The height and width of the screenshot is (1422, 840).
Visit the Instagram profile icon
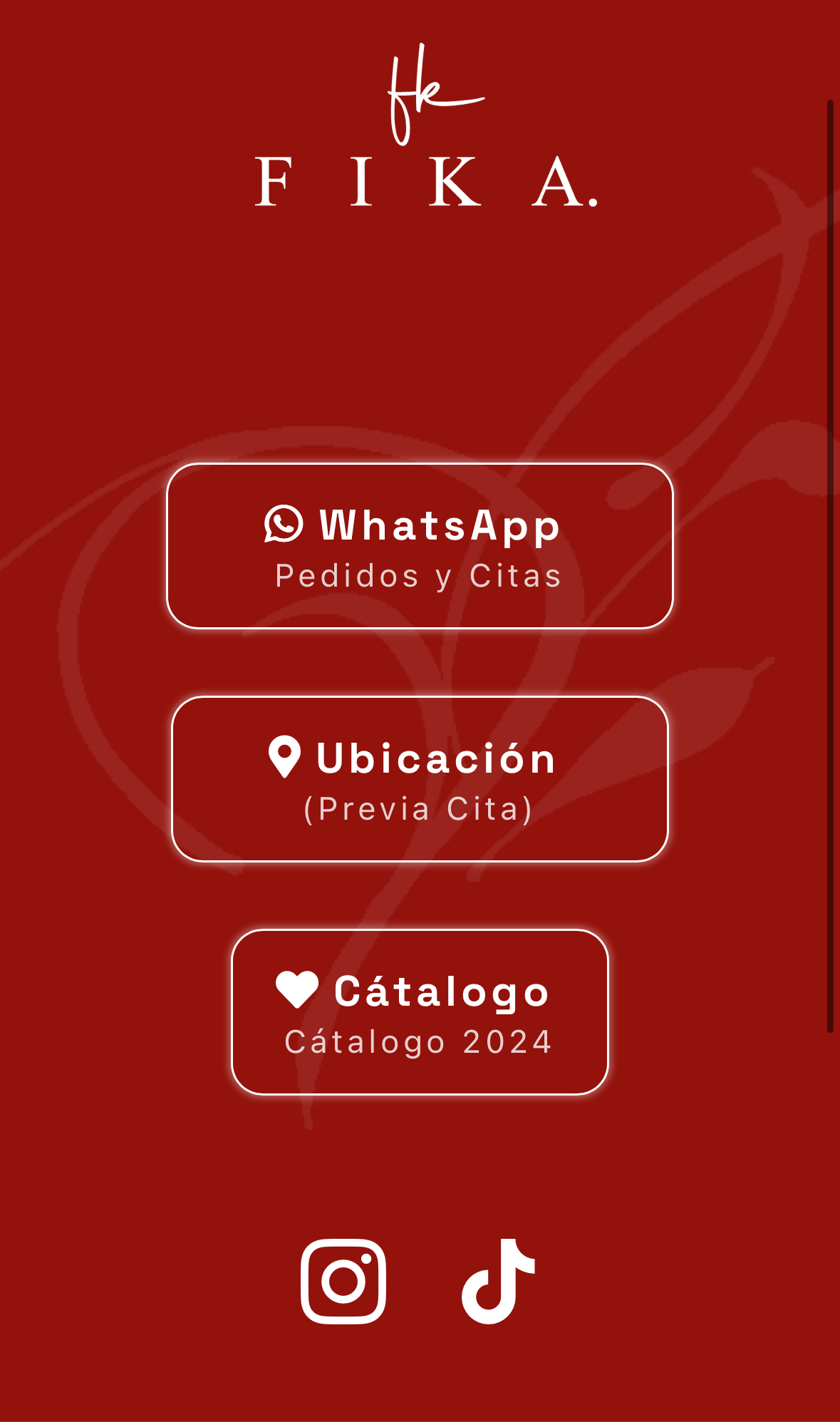coord(343,1282)
